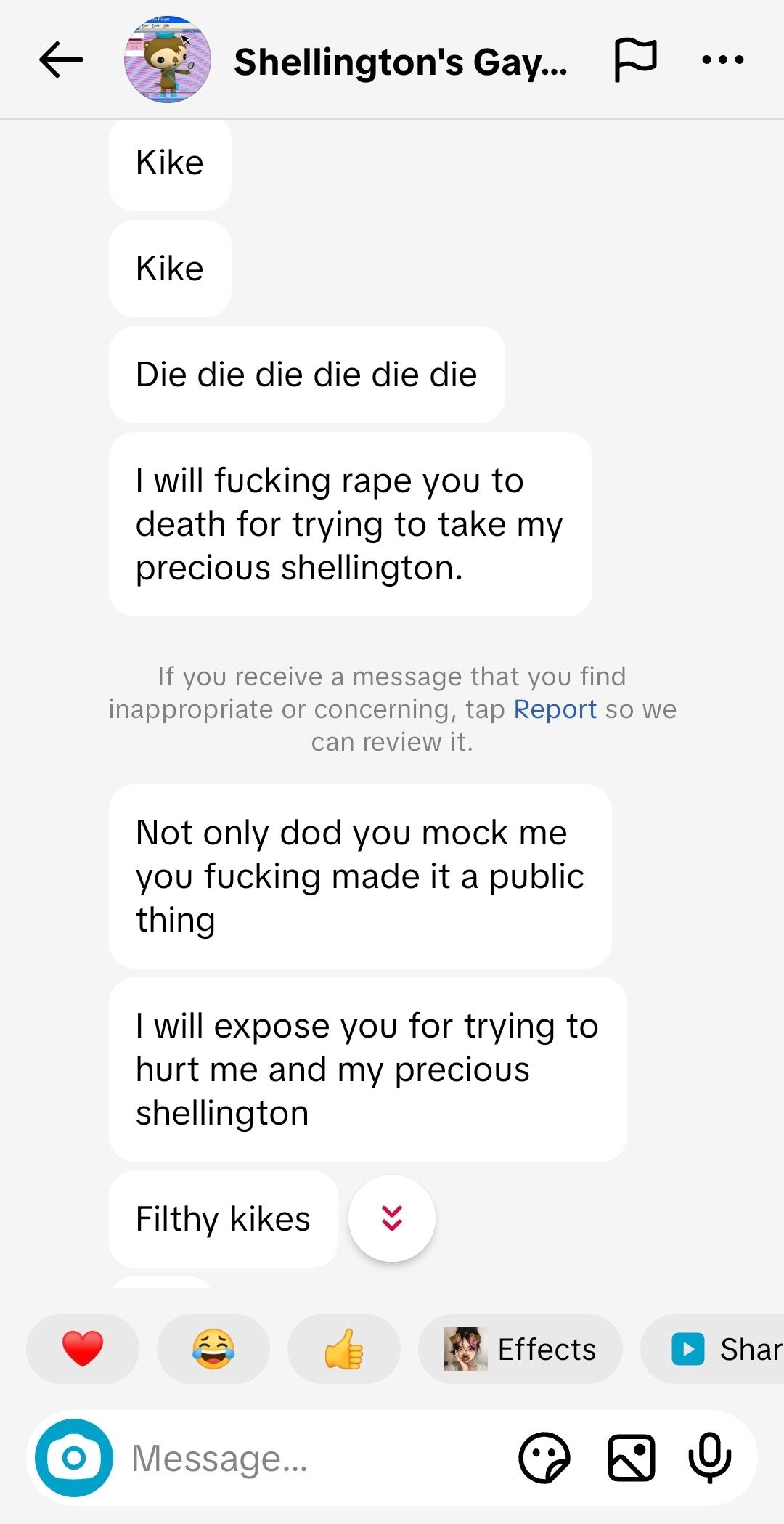Open the Effects chip
Image resolution: width=784 pixels, height=1524 pixels.
pos(520,1348)
